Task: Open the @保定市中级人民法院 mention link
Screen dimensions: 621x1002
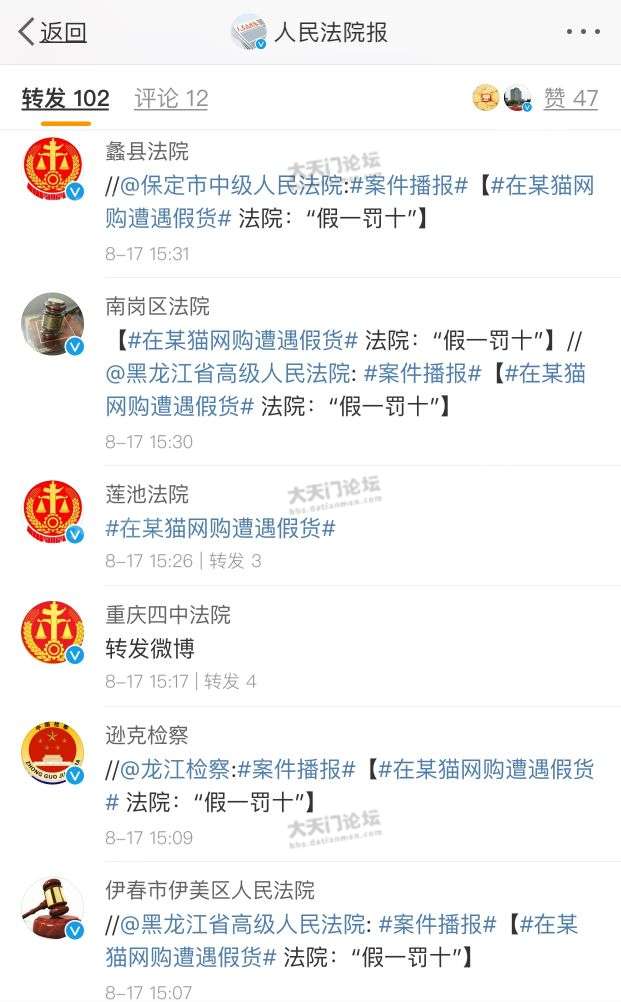Action: 236,186
